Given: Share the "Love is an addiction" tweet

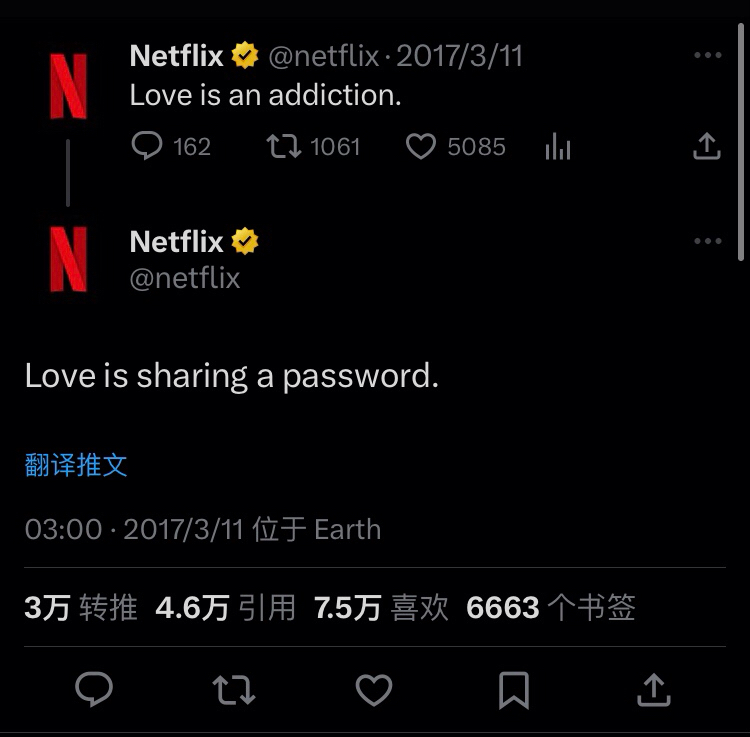Looking at the screenshot, I should (707, 147).
